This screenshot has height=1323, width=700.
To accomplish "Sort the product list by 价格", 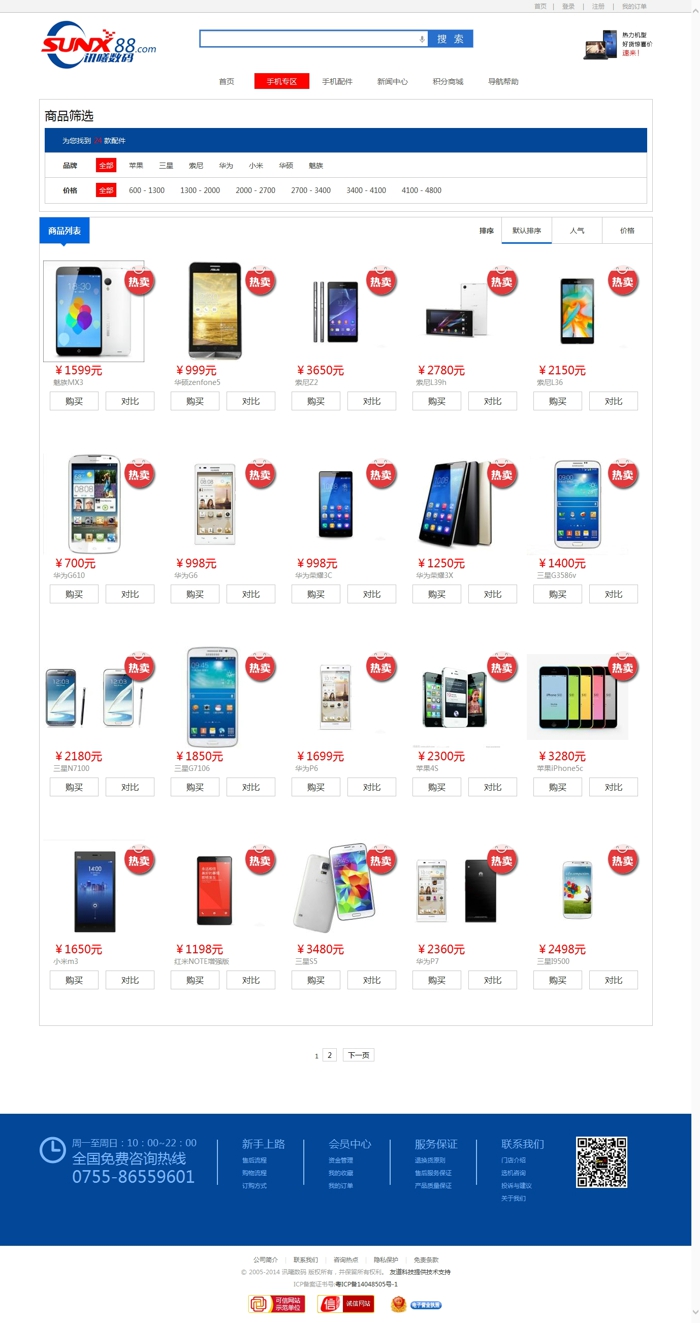I will click(627, 231).
